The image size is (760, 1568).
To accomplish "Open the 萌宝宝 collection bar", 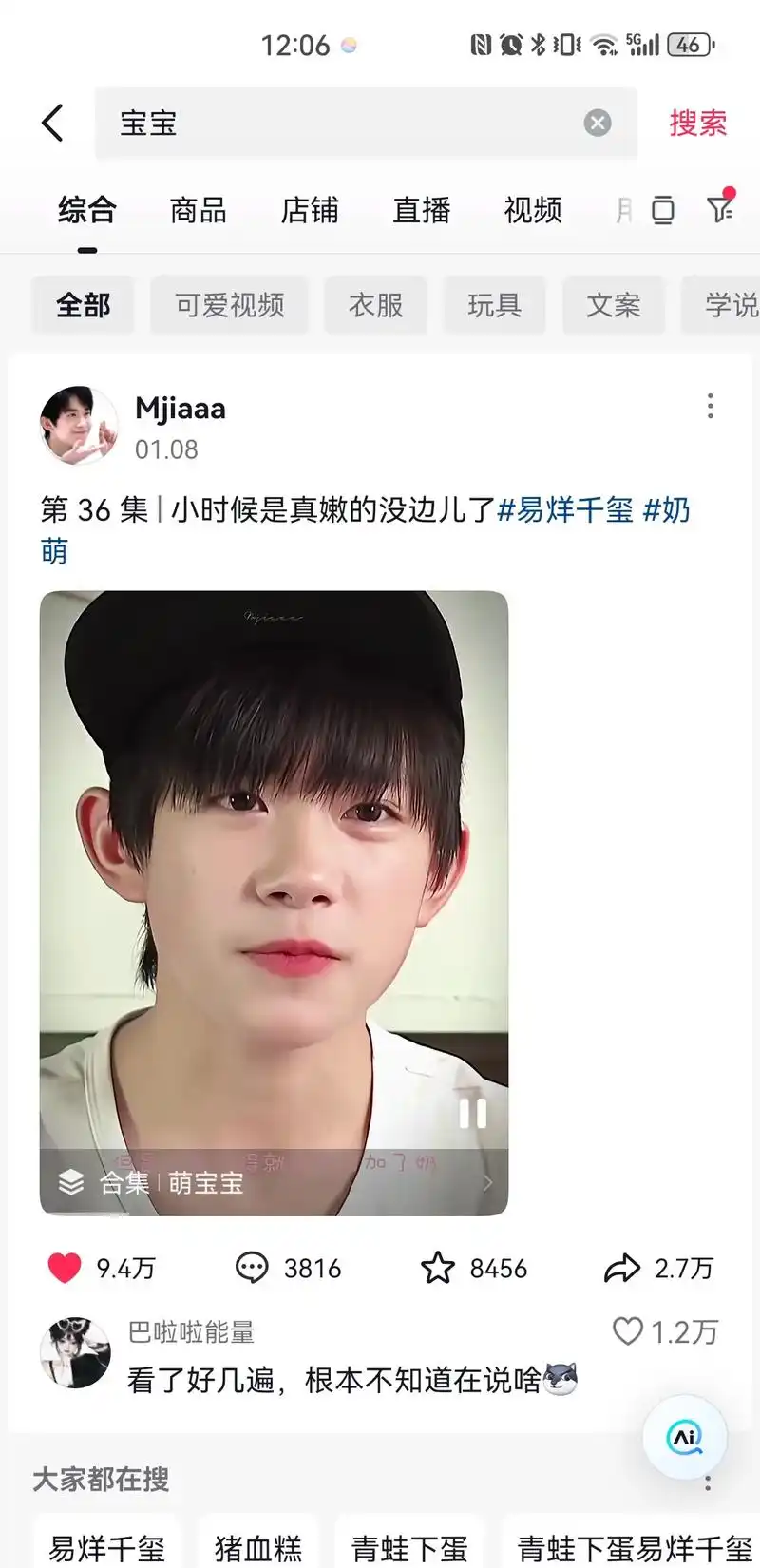I will pyautogui.click(x=274, y=1183).
